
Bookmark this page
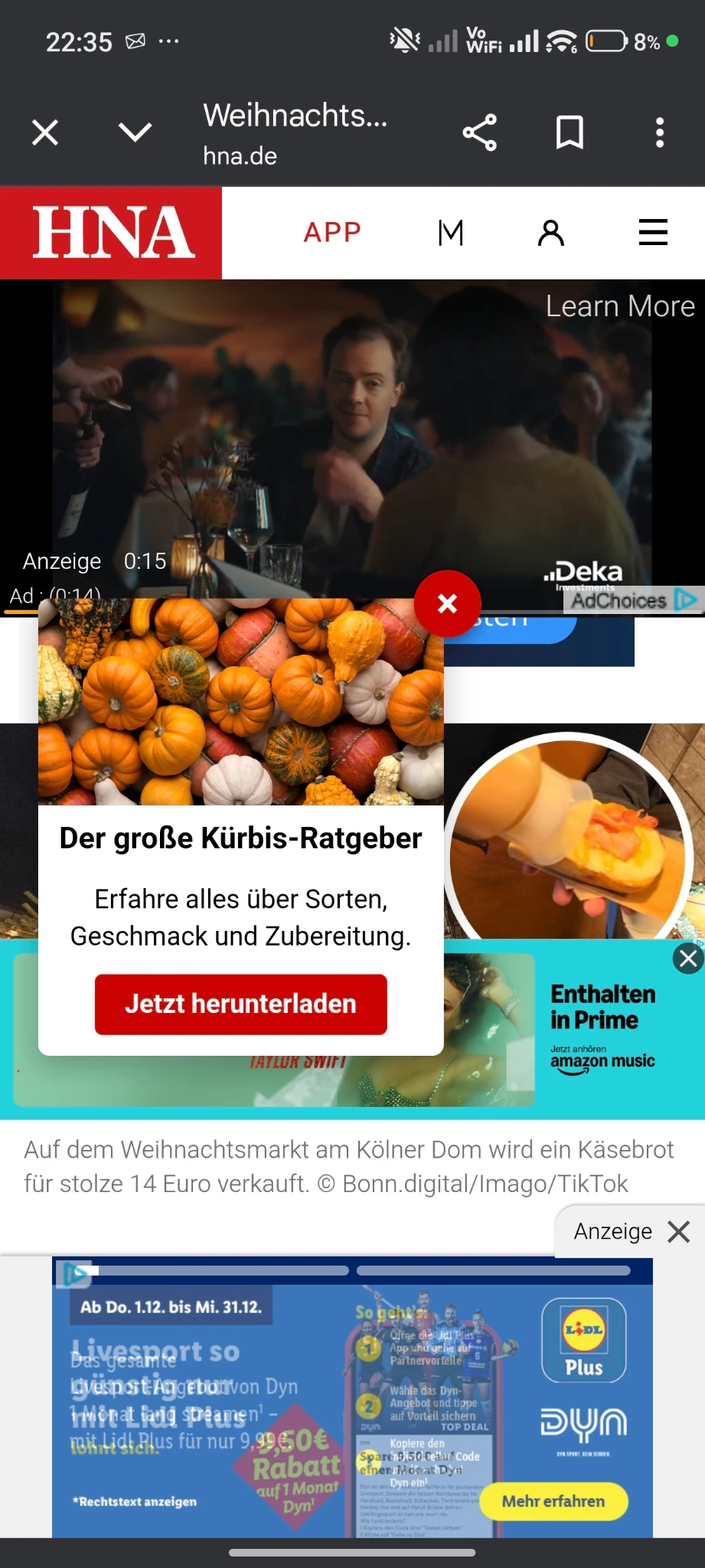[x=570, y=133]
